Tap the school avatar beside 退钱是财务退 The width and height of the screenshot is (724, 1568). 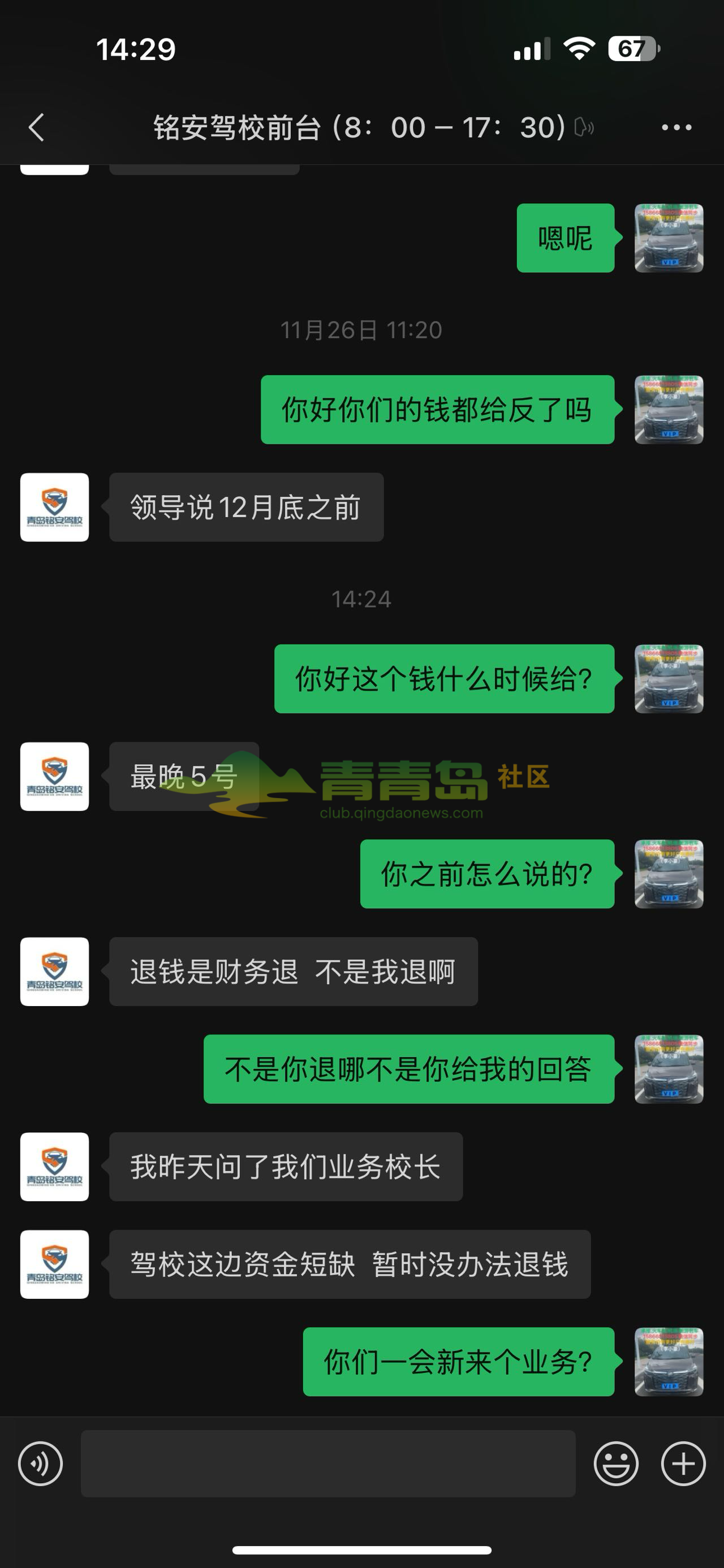pos(54,973)
